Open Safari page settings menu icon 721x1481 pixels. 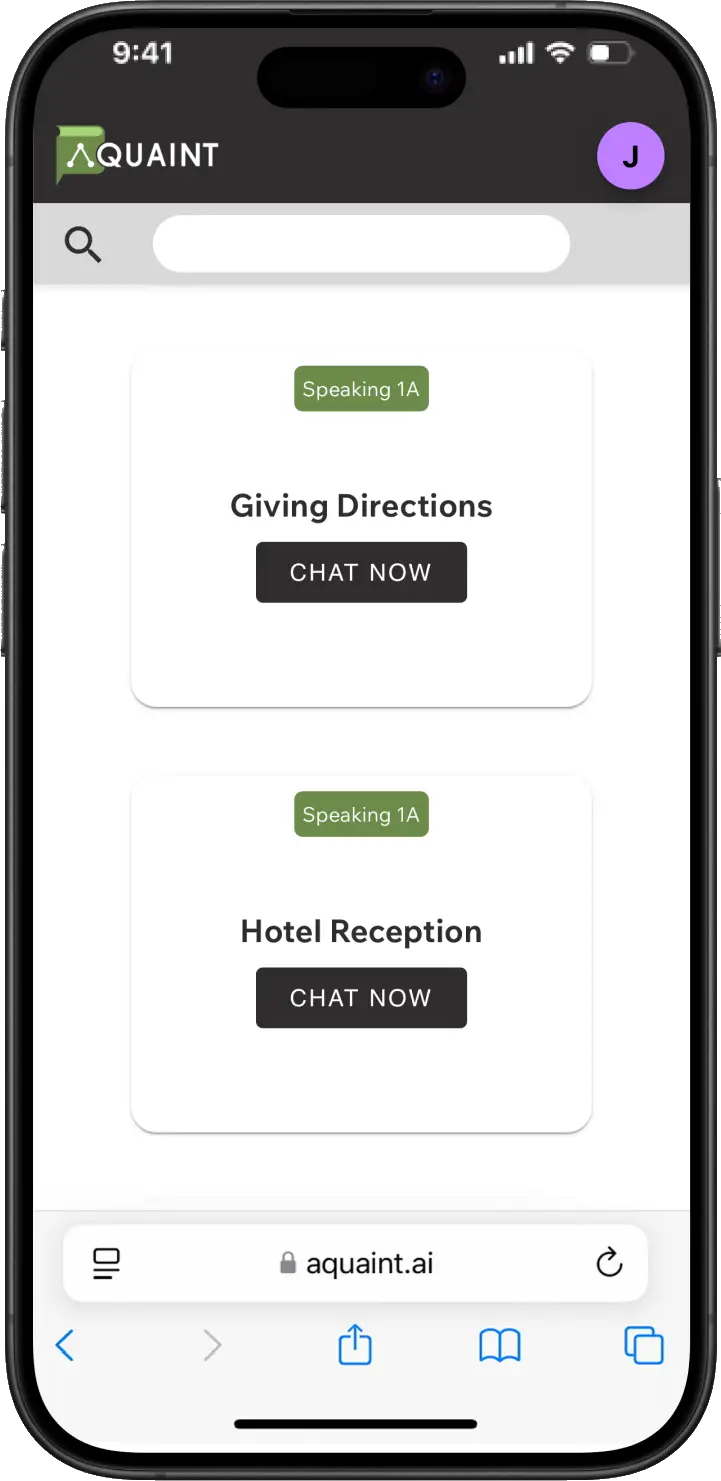pos(106,1263)
